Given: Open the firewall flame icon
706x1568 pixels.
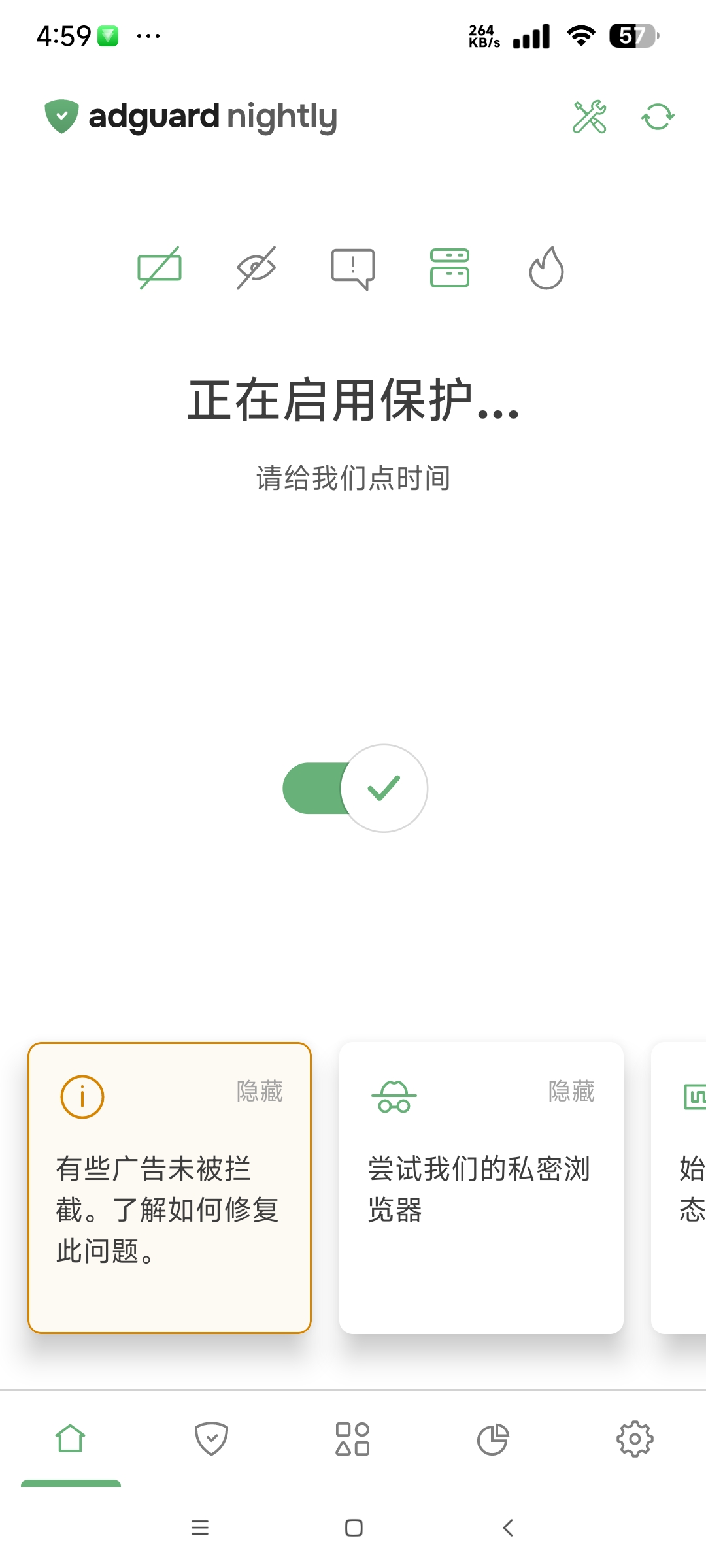Looking at the screenshot, I should click(546, 268).
